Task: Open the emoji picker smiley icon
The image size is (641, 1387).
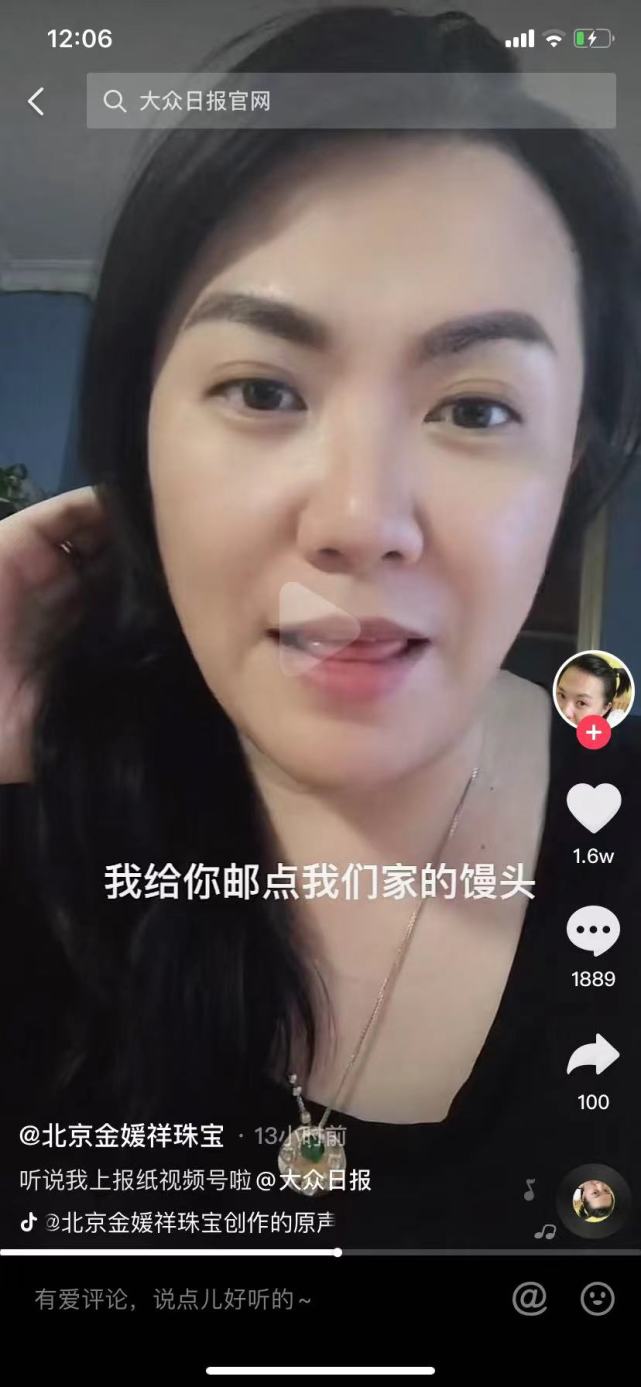Action: [597, 1298]
